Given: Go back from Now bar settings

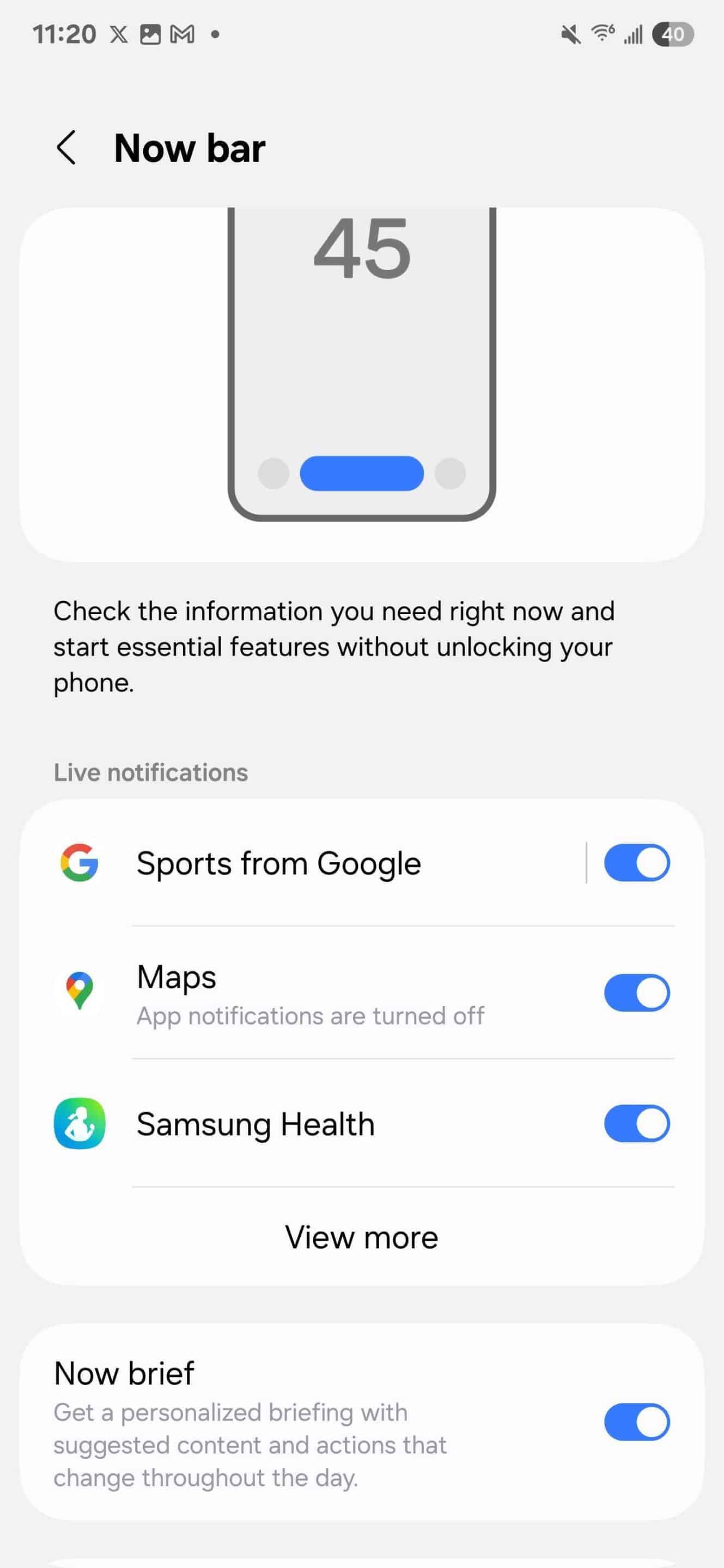Looking at the screenshot, I should tap(66, 148).
